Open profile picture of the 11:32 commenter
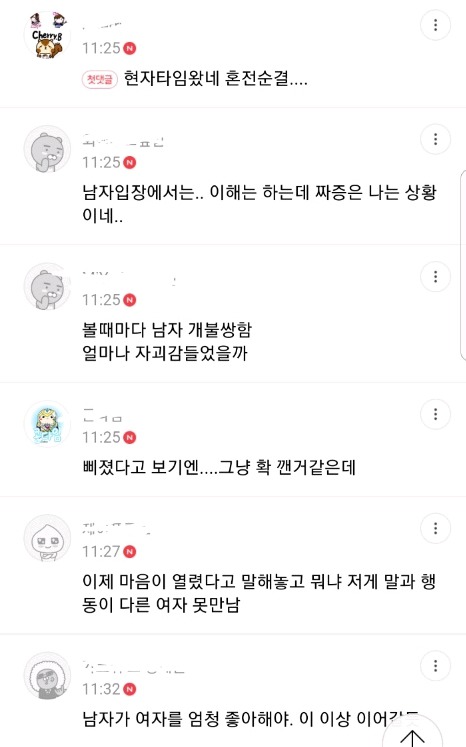Image resolution: width=466 pixels, height=747 pixels. [47, 675]
